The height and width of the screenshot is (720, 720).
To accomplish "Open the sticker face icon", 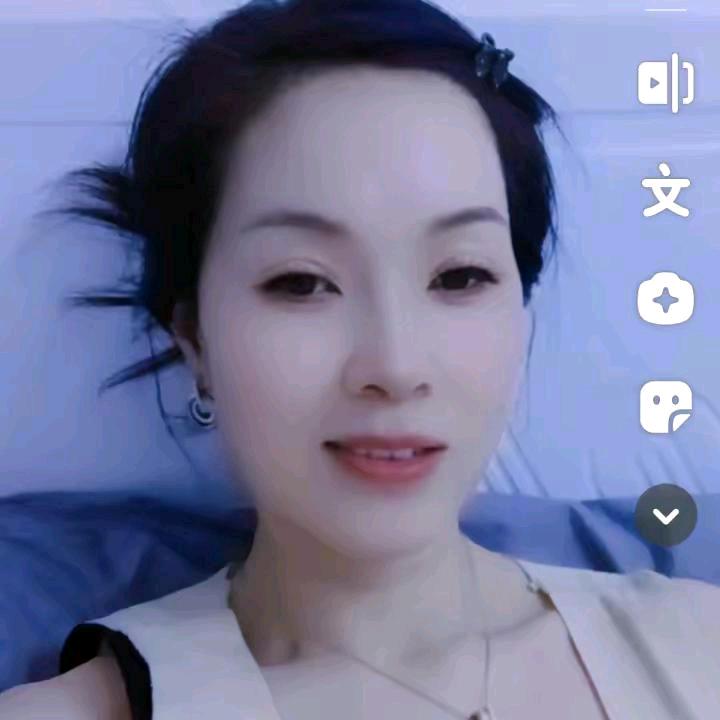I will tap(666, 407).
